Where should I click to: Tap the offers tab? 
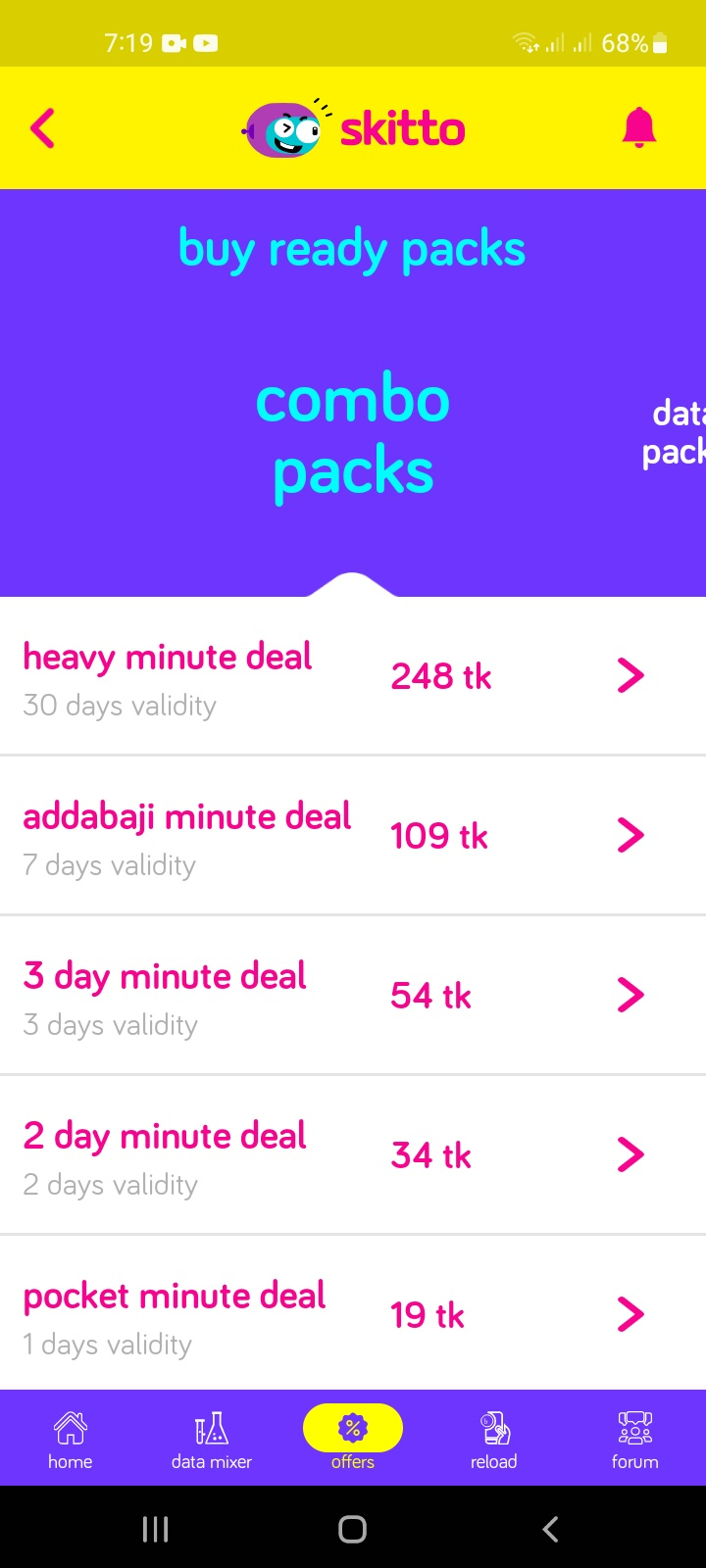click(x=353, y=1439)
